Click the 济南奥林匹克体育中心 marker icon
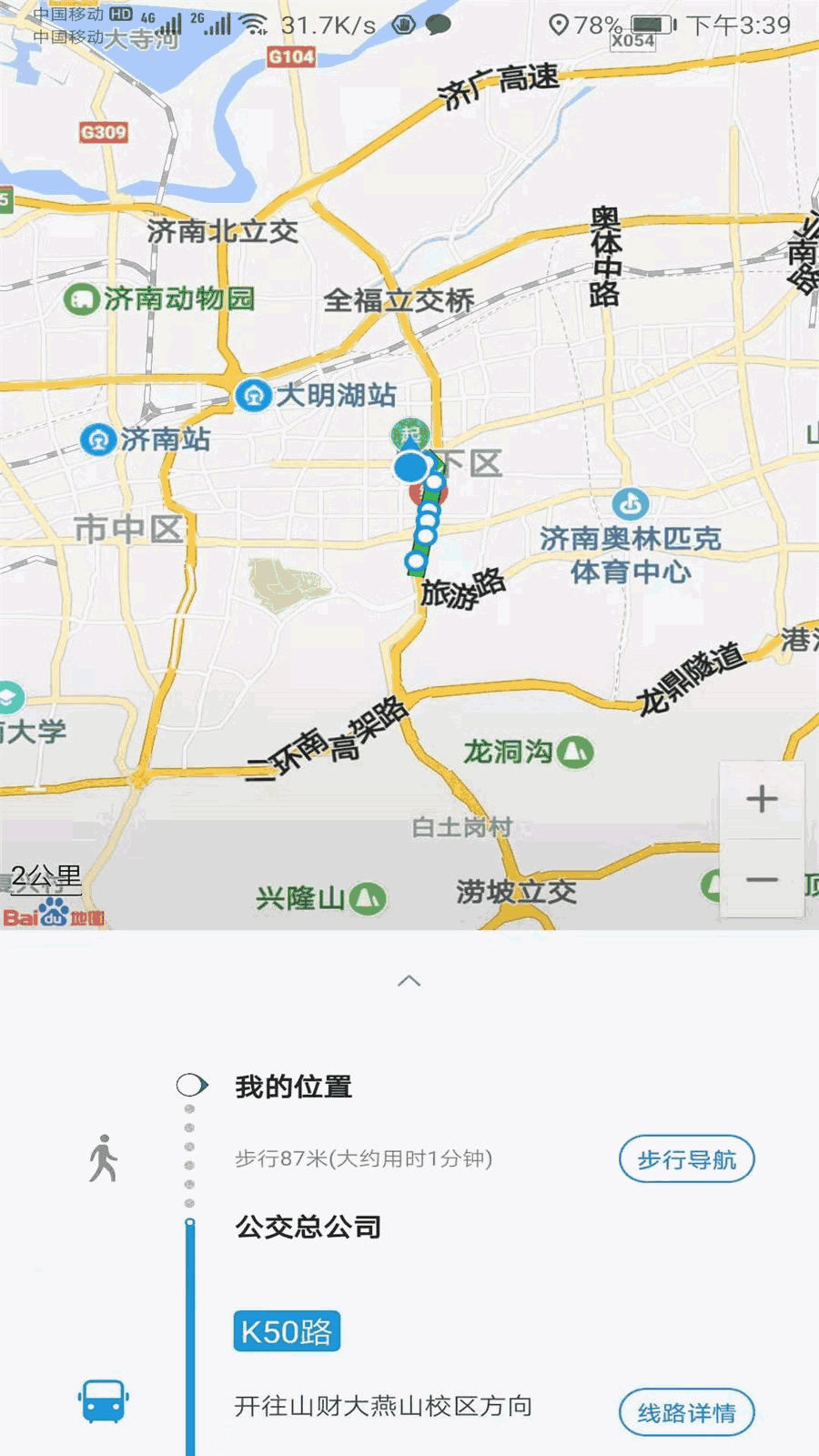This screenshot has height=1456, width=819. click(631, 501)
